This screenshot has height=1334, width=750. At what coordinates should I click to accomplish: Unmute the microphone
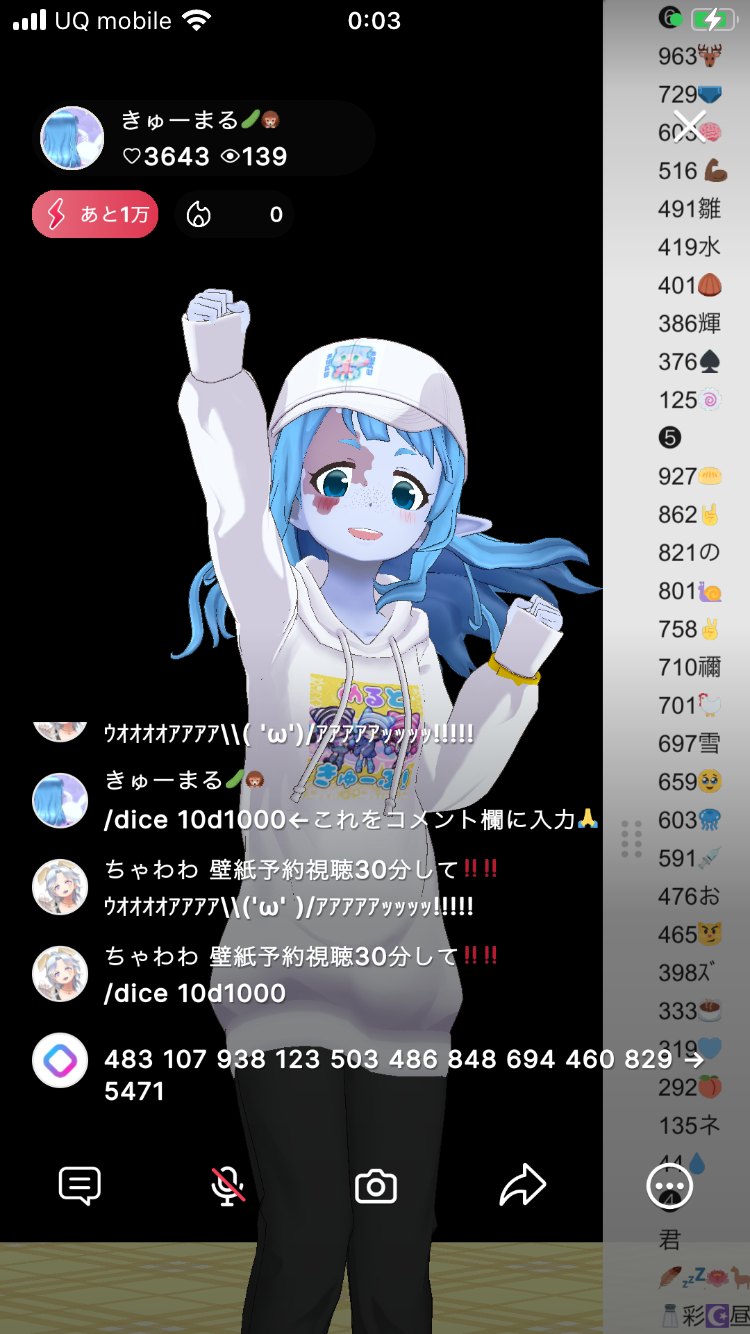click(228, 1186)
